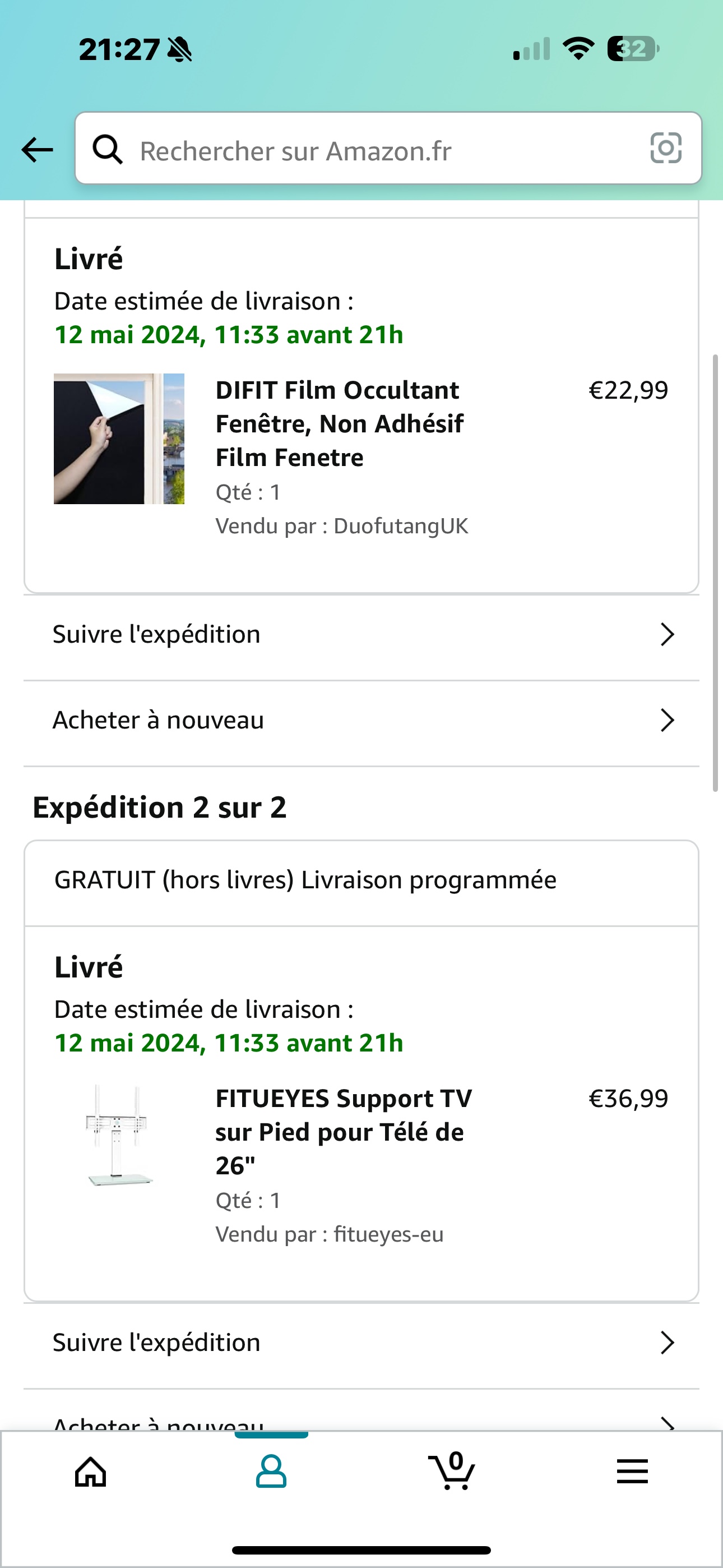Track shipment for the FITUEYES TV stand

(x=361, y=1343)
